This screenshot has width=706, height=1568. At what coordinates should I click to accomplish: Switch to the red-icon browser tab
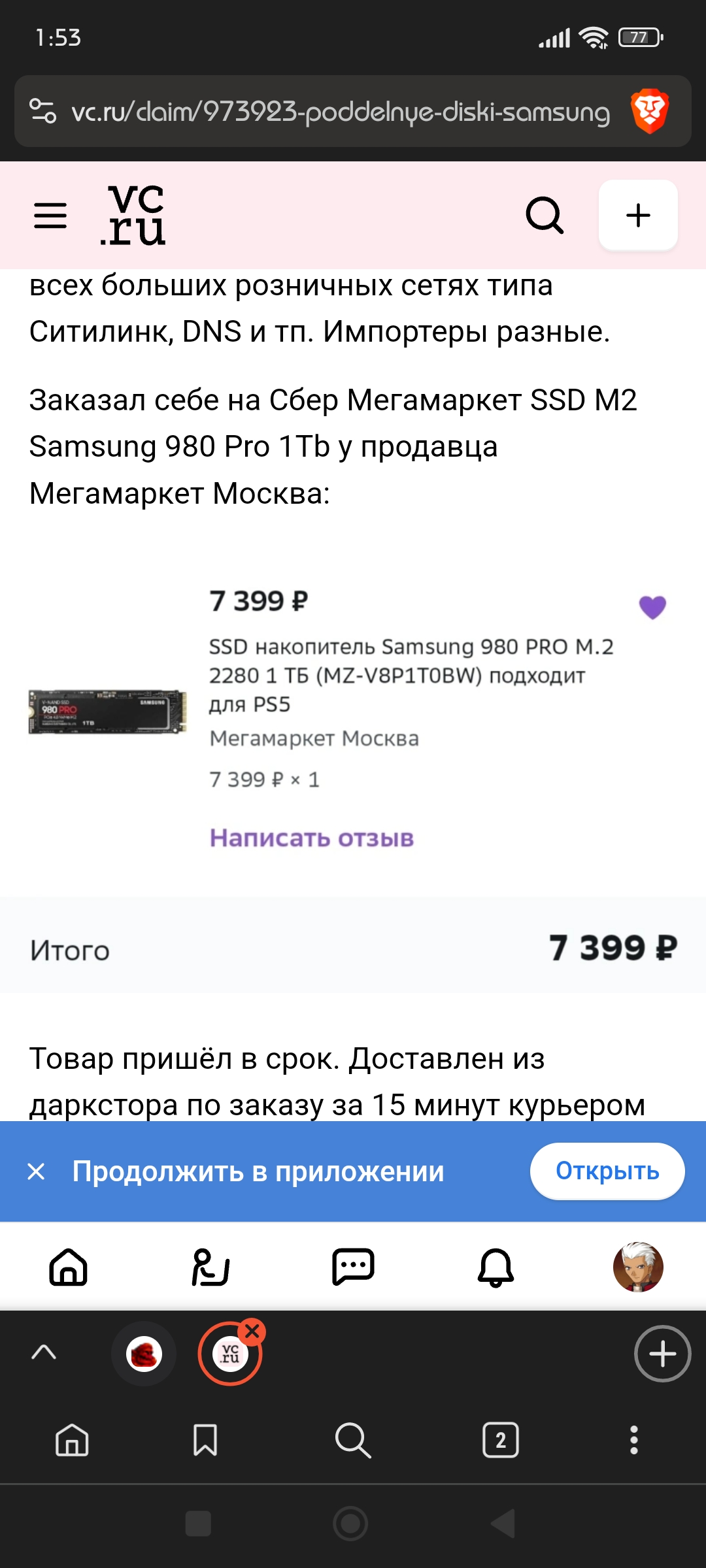(144, 1354)
